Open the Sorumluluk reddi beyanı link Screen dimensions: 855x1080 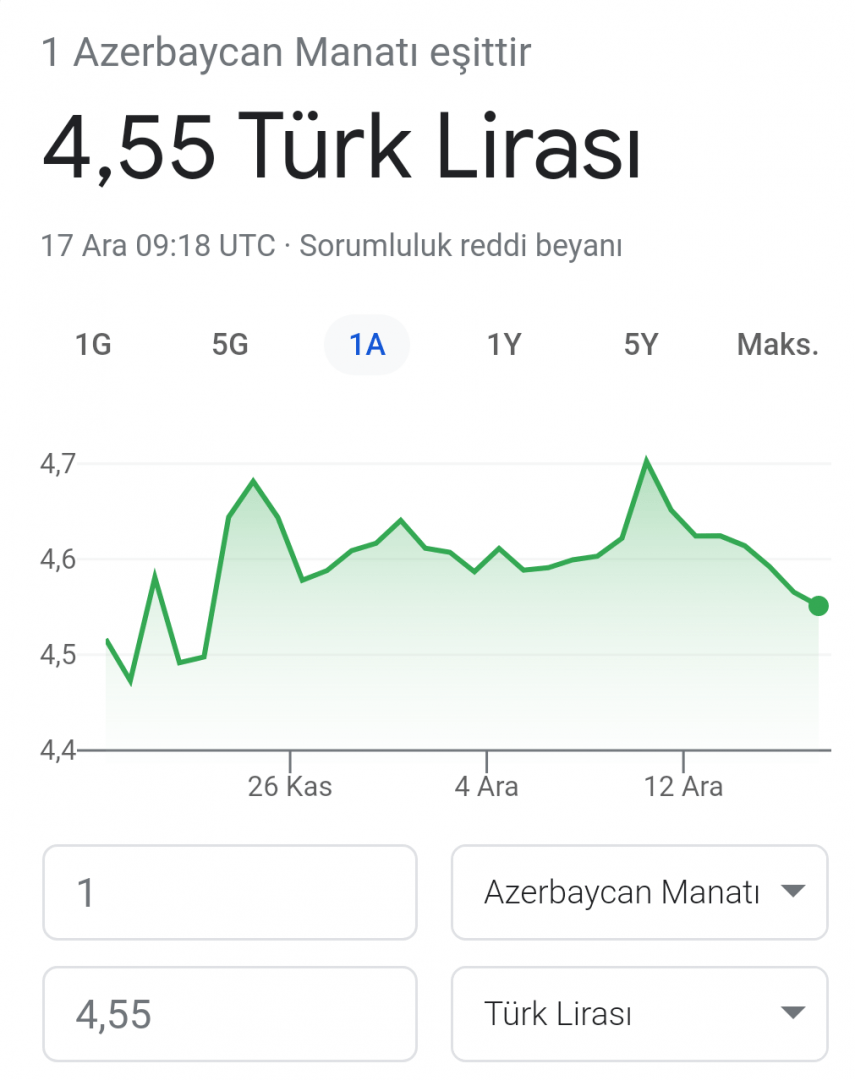(x=460, y=245)
